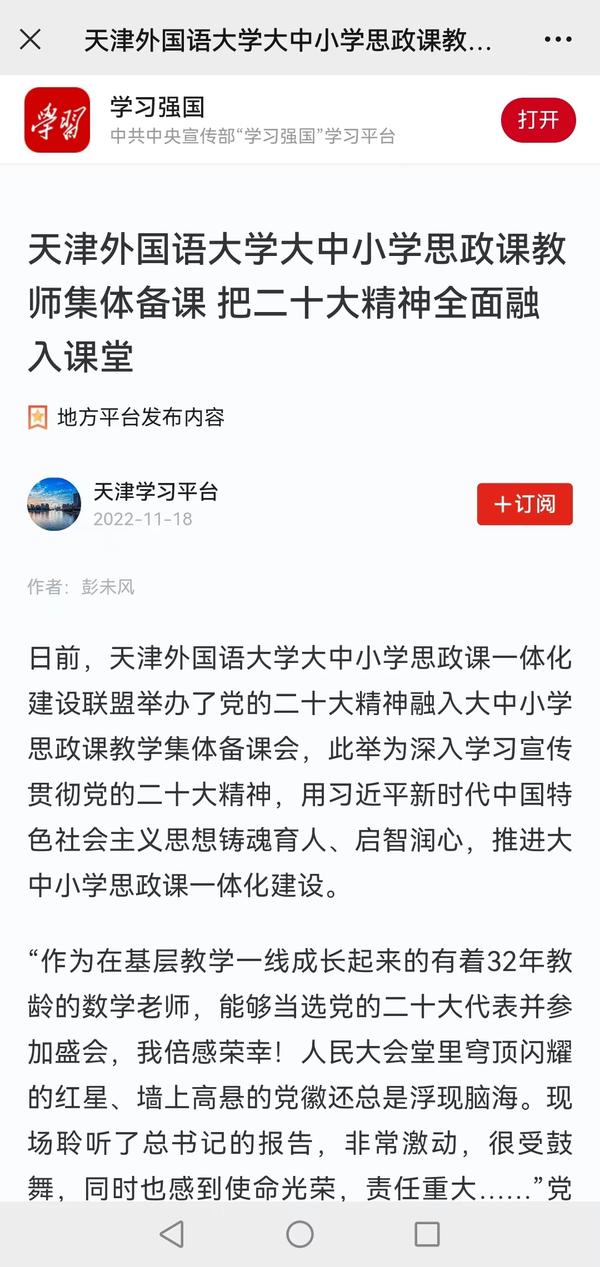Open 天津学习平台 publisher profile
This screenshot has height=1267, width=600.
[x=154, y=492]
